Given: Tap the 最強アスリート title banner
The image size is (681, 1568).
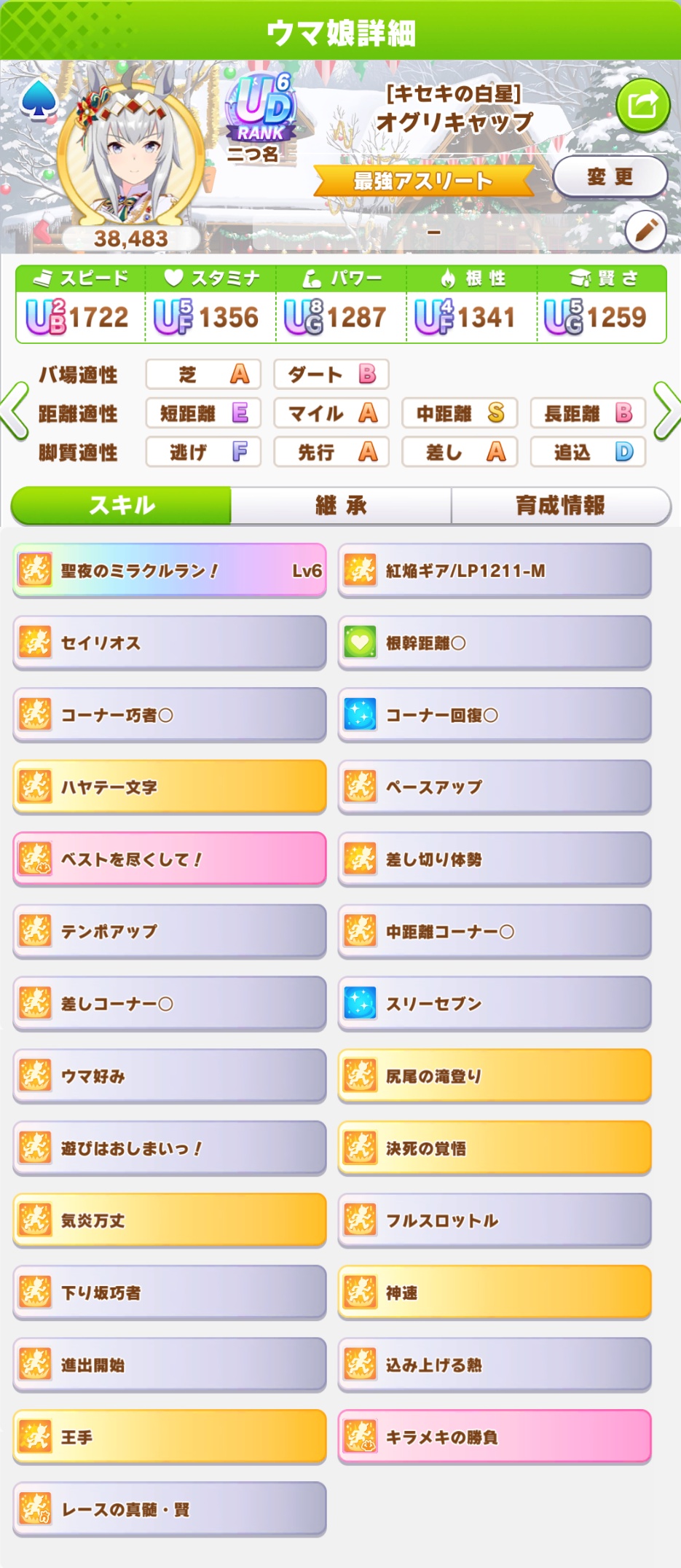Looking at the screenshot, I should (x=423, y=181).
